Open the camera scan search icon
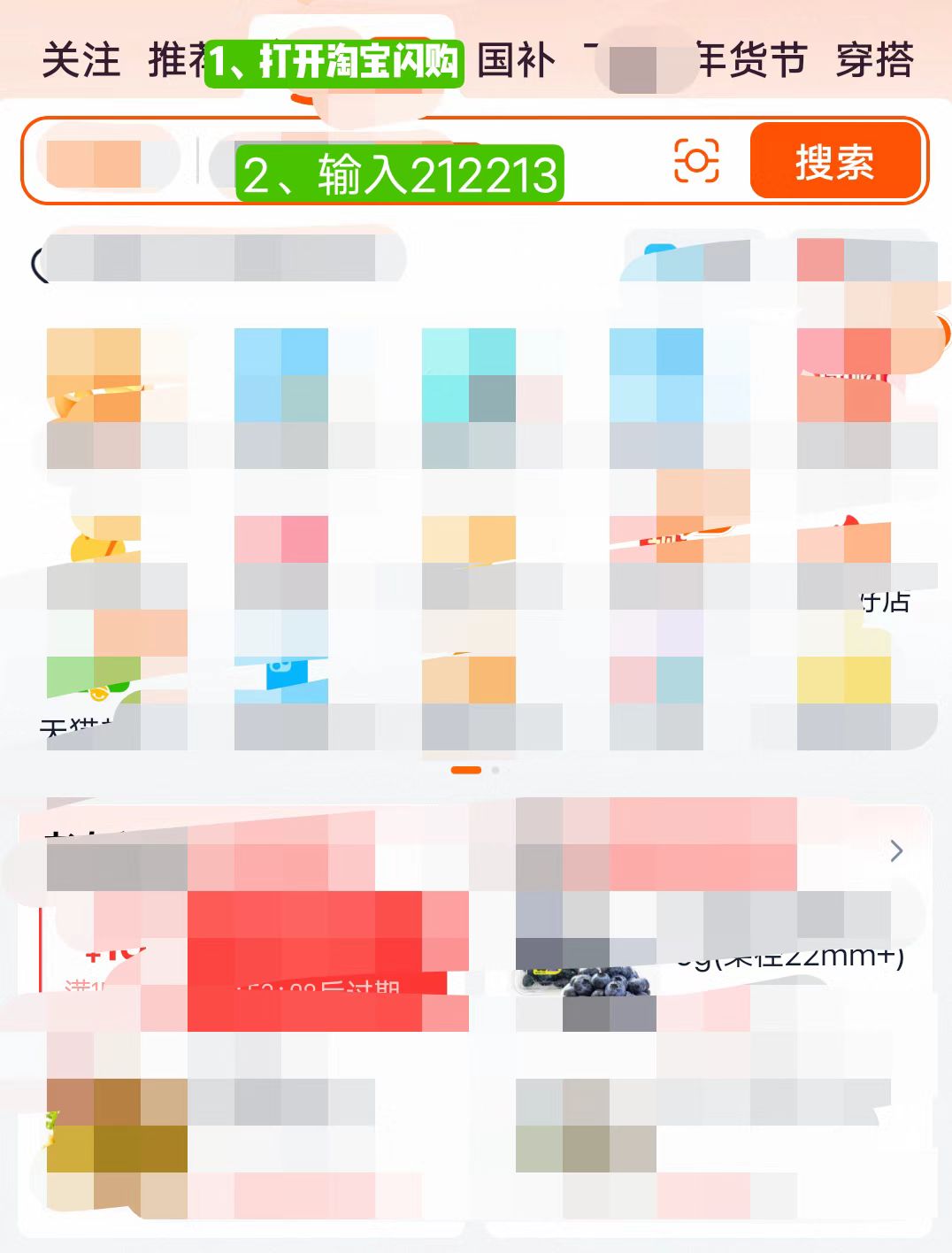This screenshot has width=952, height=1253. 696,161
